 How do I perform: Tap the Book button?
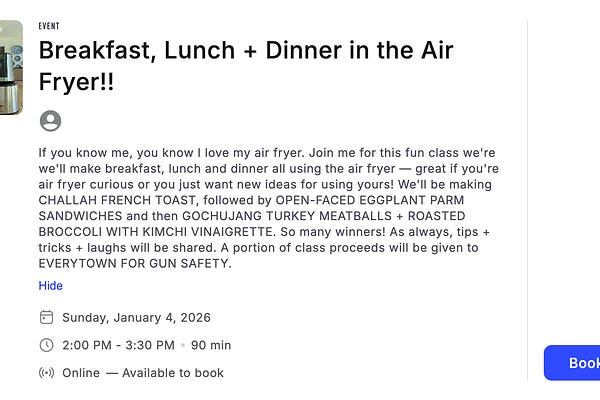point(576,363)
